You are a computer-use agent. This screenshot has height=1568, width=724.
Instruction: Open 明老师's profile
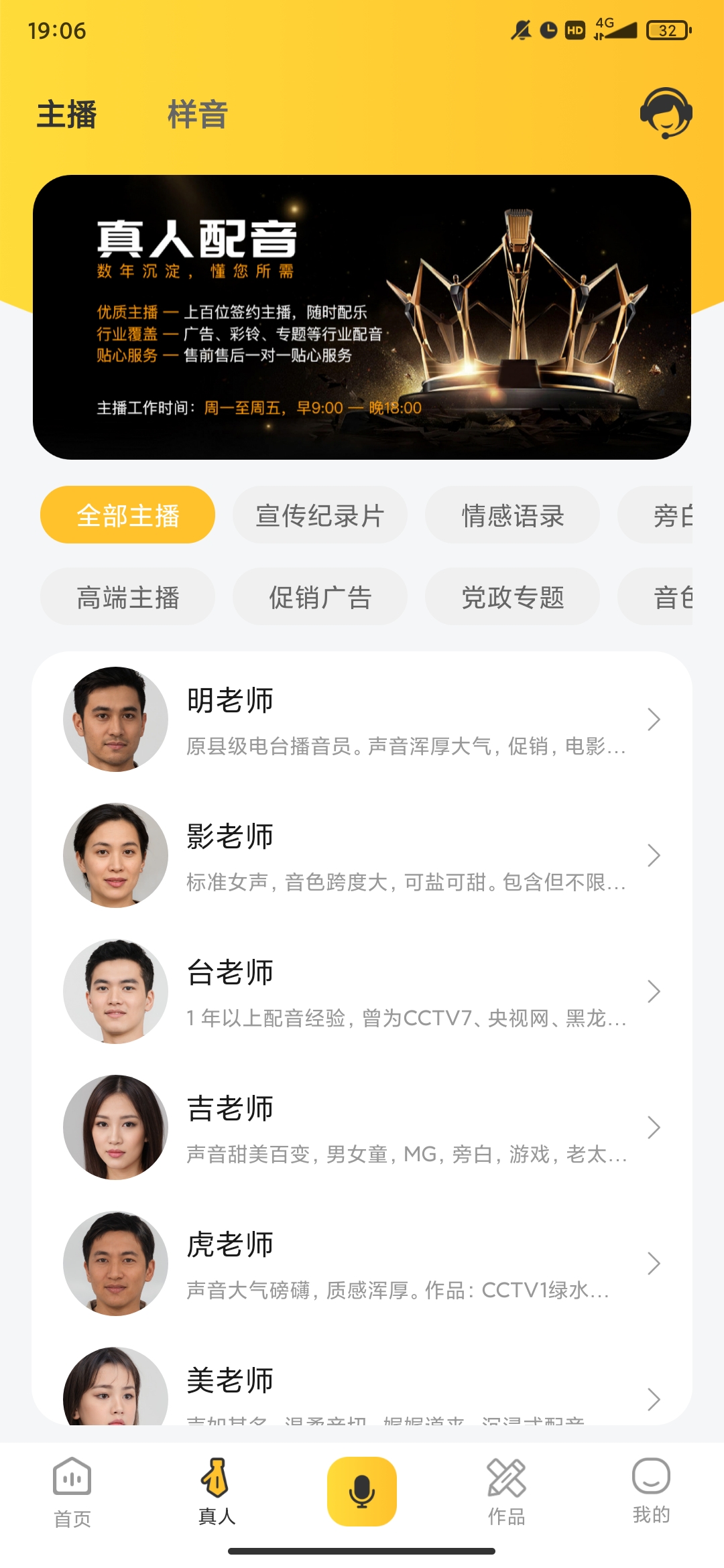click(x=362, y=720)
